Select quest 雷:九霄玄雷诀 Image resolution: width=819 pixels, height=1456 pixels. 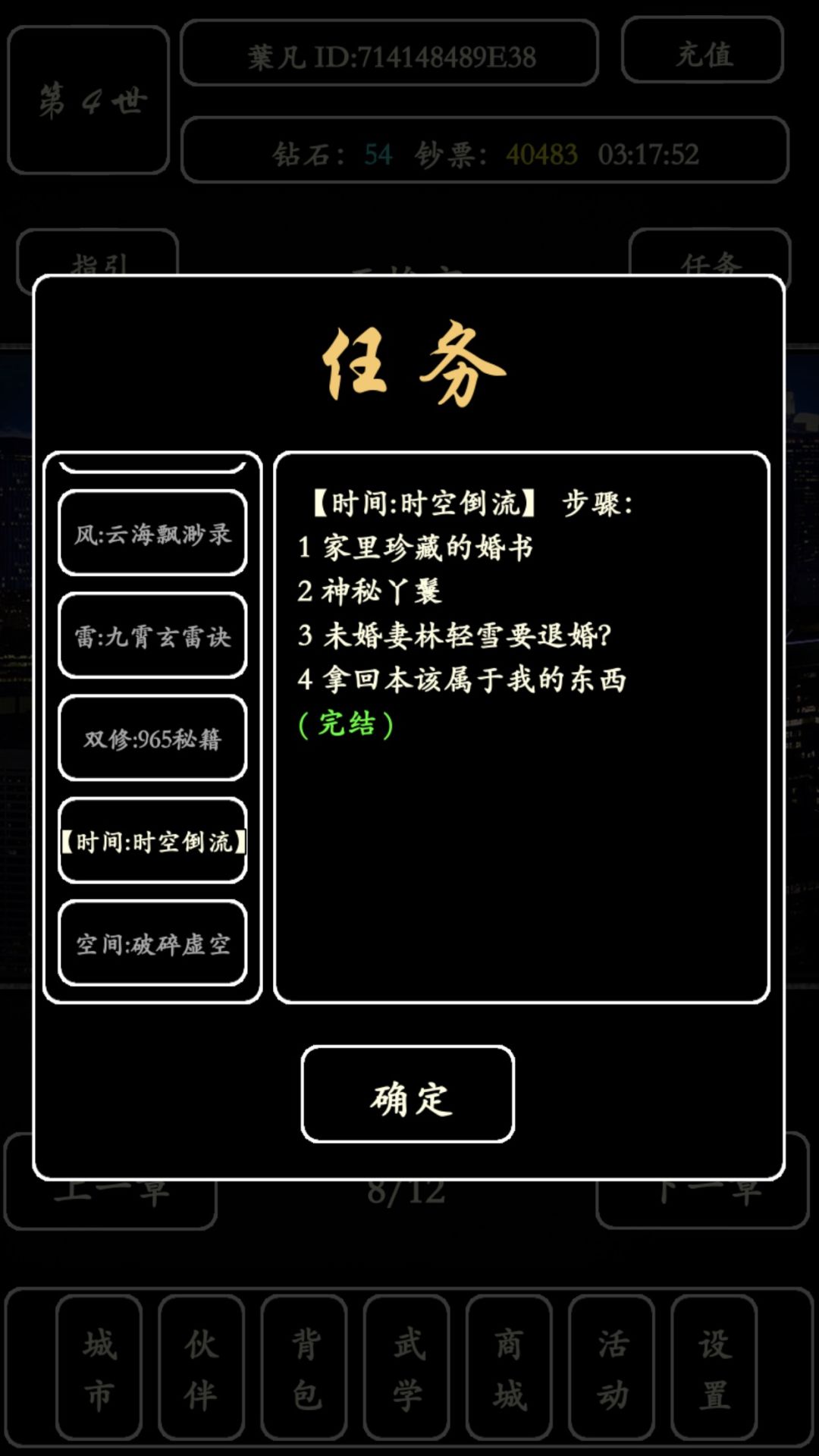coord(152,636)
